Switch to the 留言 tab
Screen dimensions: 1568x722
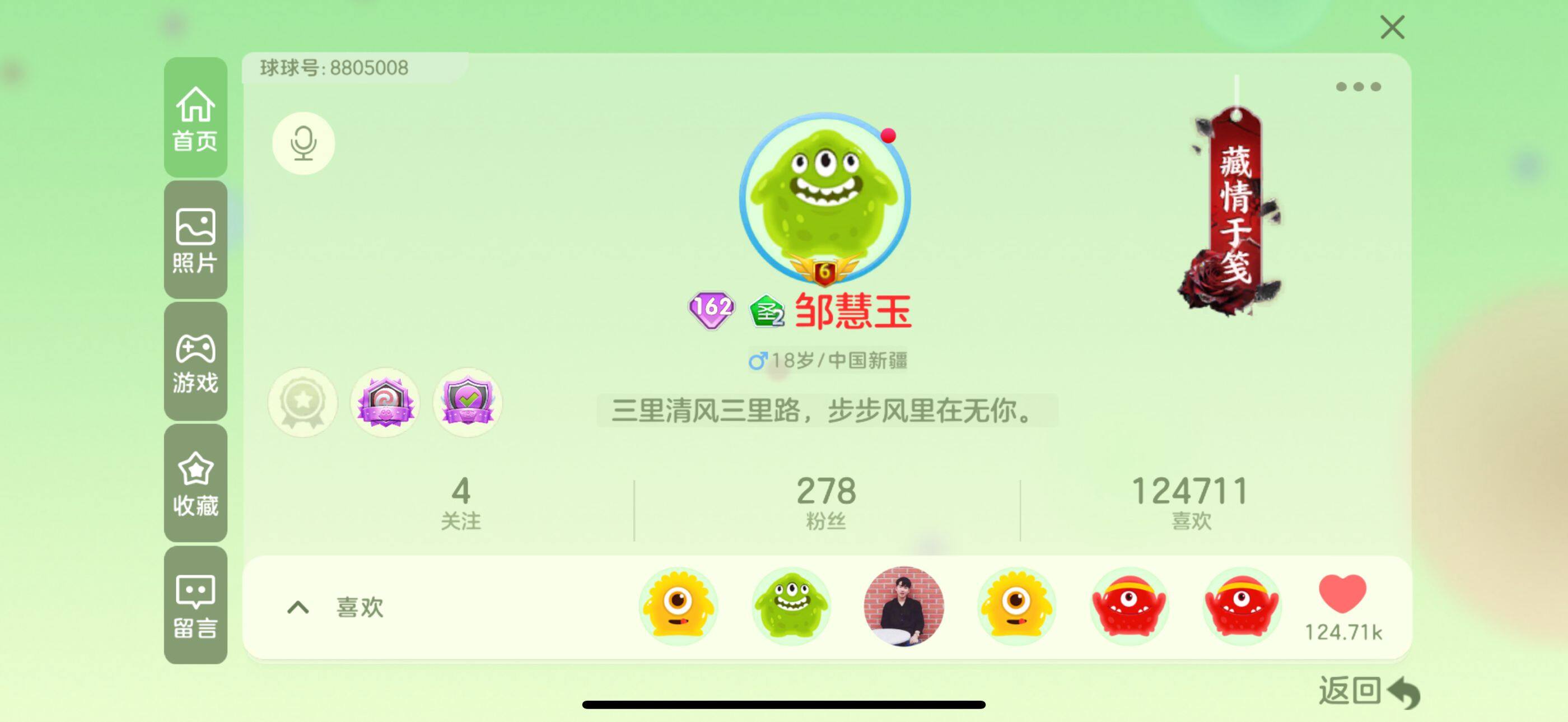tap(195, 605)
